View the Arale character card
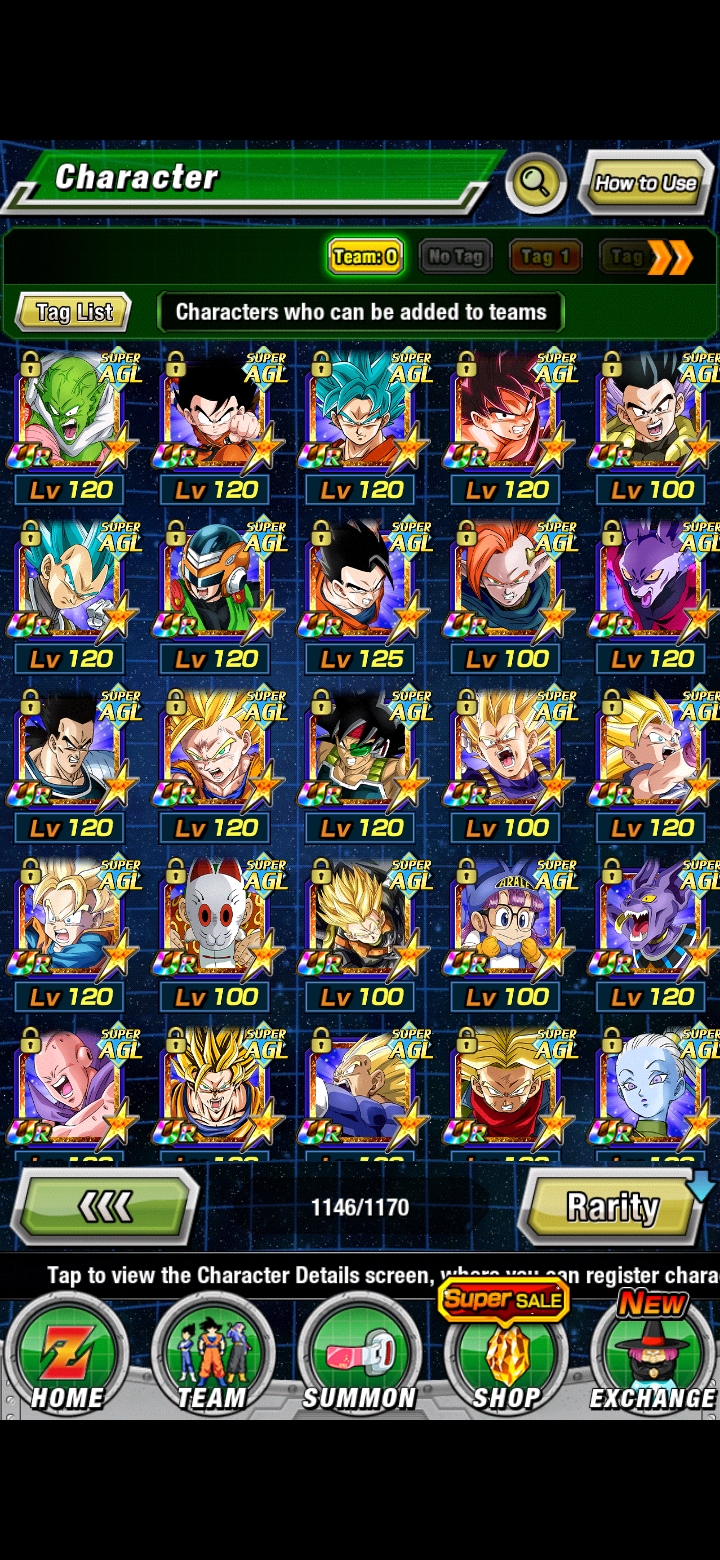This screenshot has width=720, height=1560. coord(507,934)
